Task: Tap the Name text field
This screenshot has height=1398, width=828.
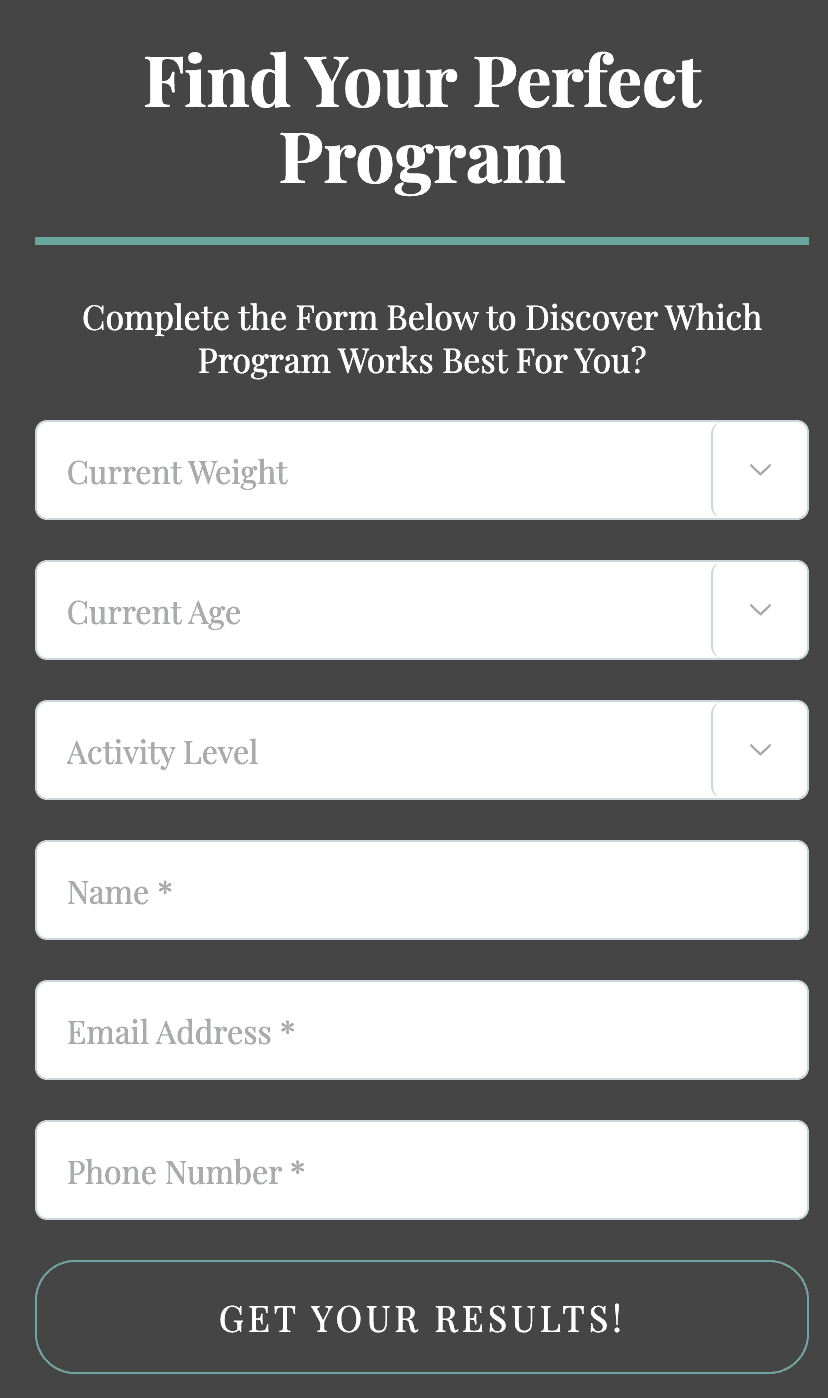Action: point(421,890)
